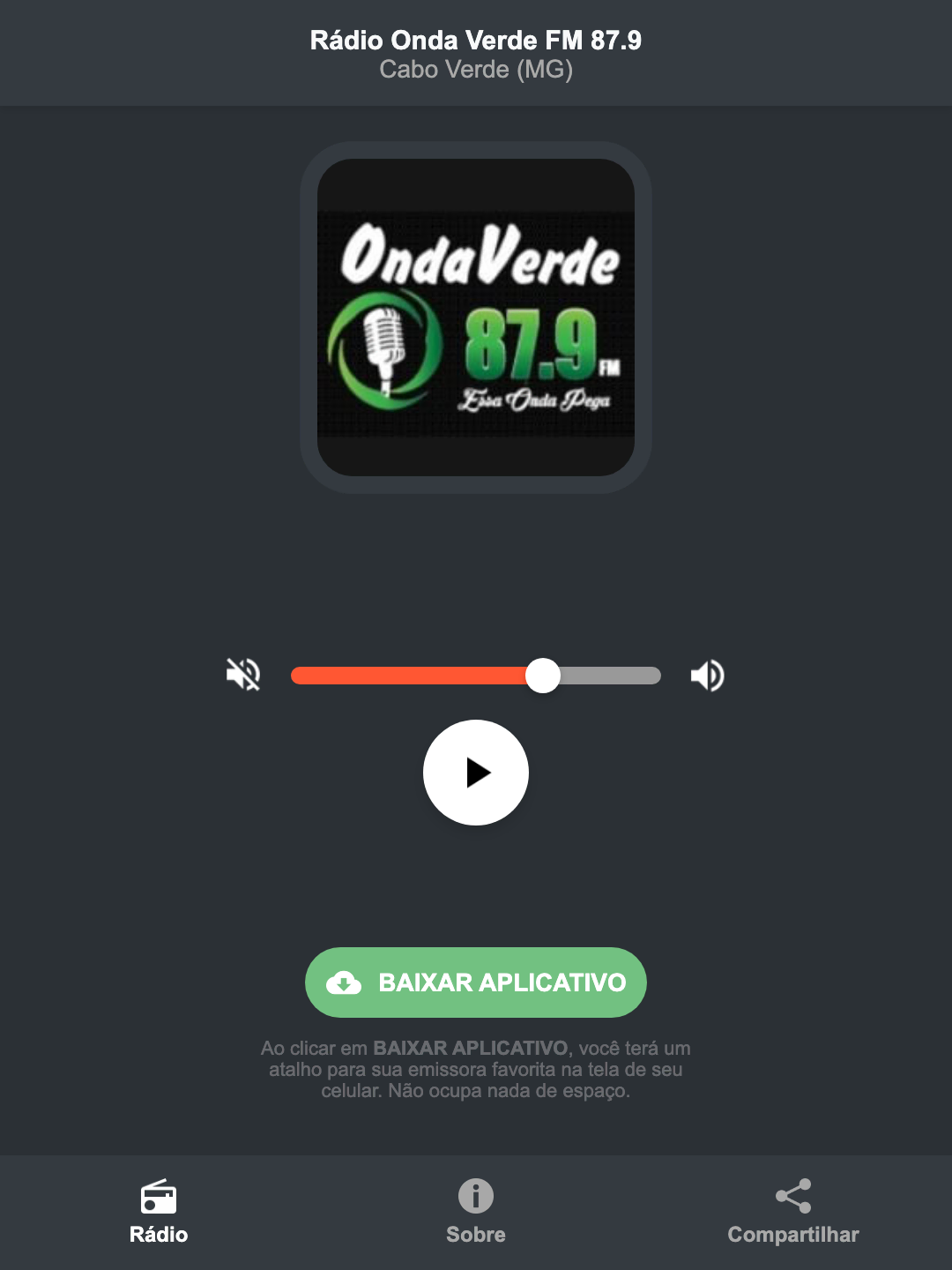Click the muted speaker icon
Viewport: 952px width, 1270px height.
point(242,675)
